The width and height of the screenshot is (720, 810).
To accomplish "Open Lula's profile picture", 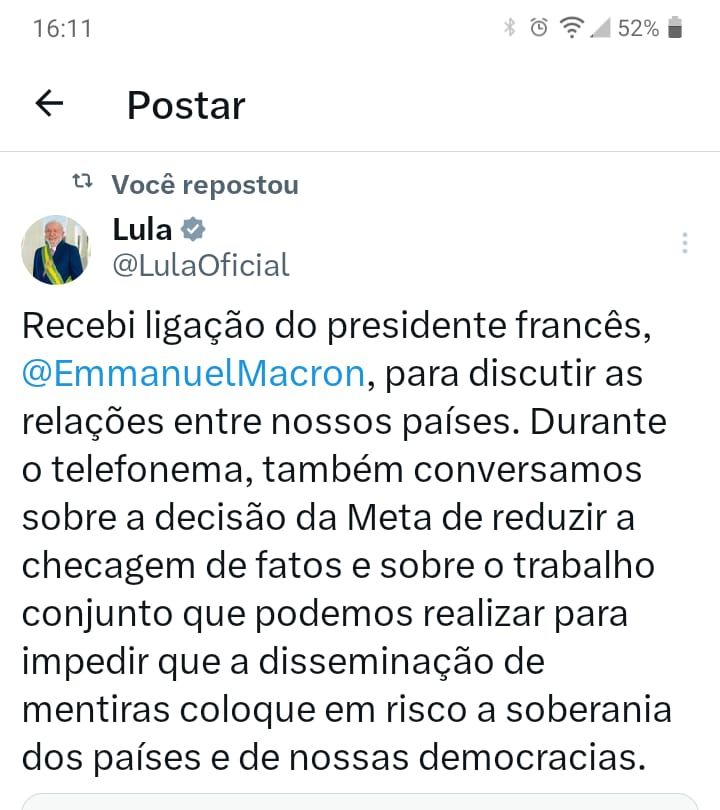I will pos(56,250).
